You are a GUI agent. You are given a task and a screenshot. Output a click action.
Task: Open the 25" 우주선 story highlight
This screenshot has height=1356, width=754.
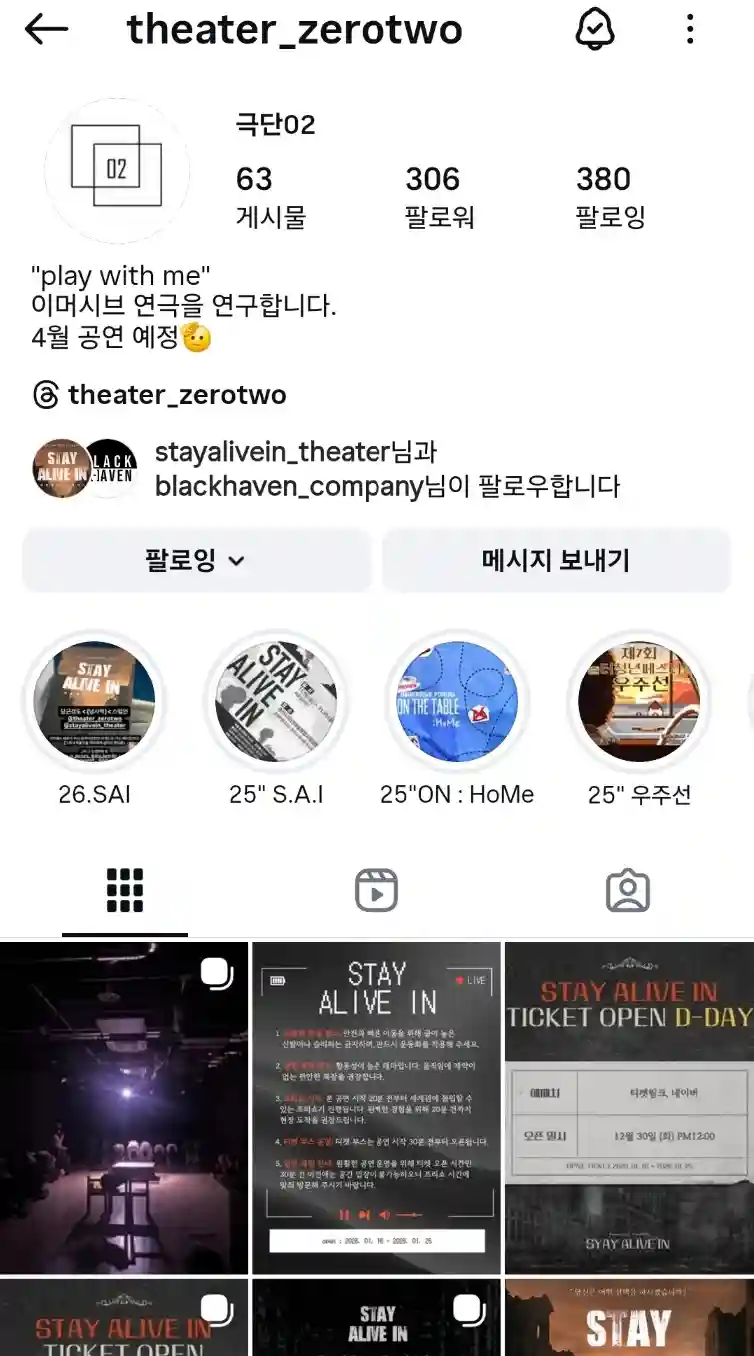(639, 702)
